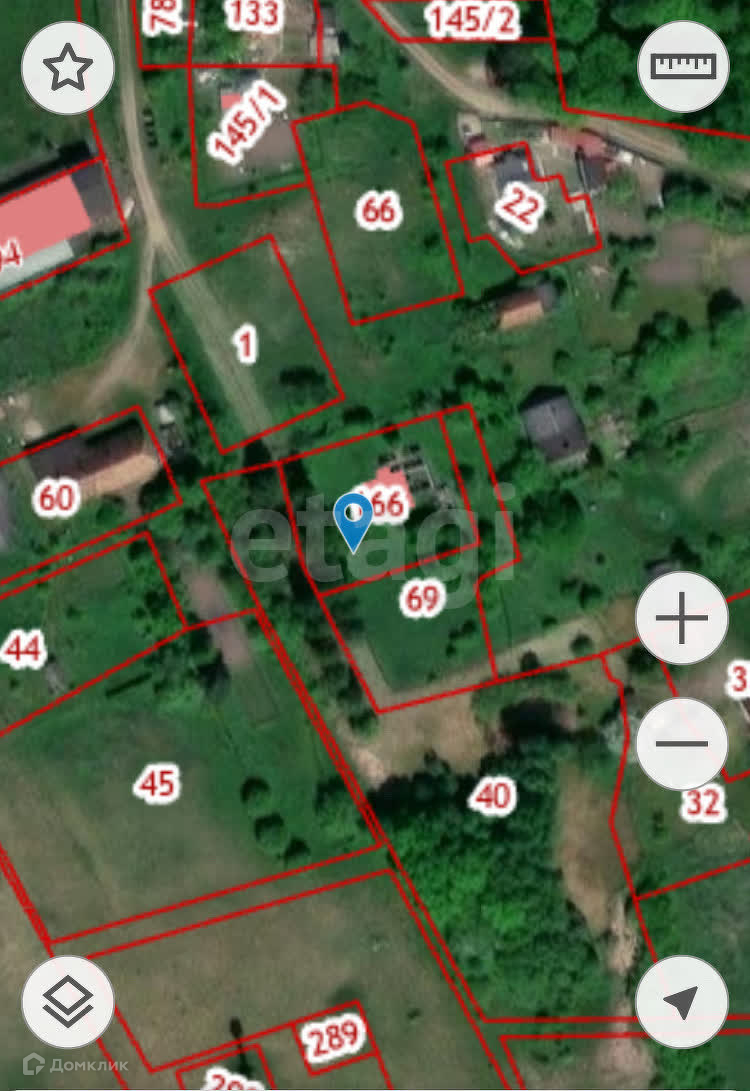Zoom in with the plus button

[x=682, y=618]
